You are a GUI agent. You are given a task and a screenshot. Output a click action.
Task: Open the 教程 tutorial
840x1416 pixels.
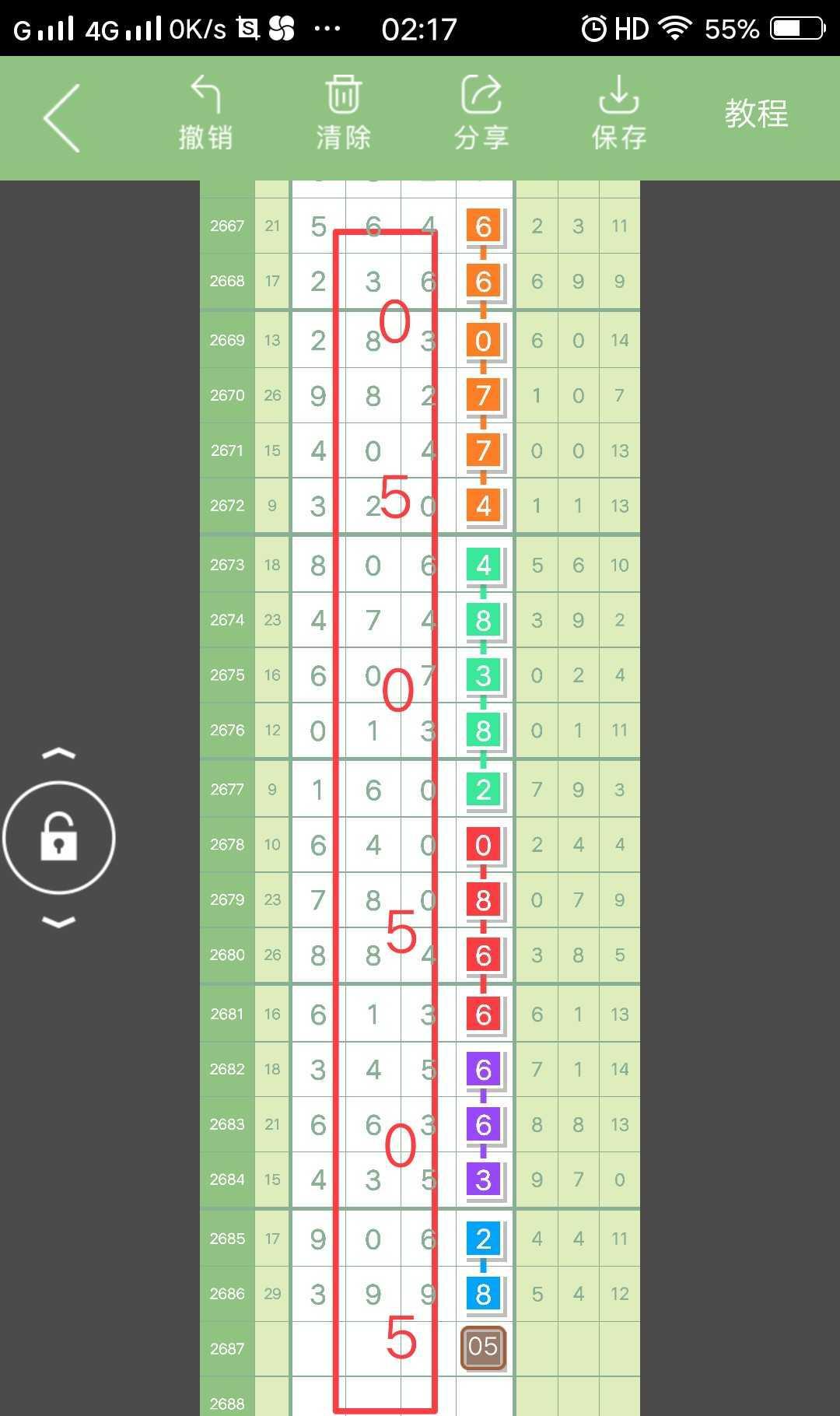click(756, 114)
